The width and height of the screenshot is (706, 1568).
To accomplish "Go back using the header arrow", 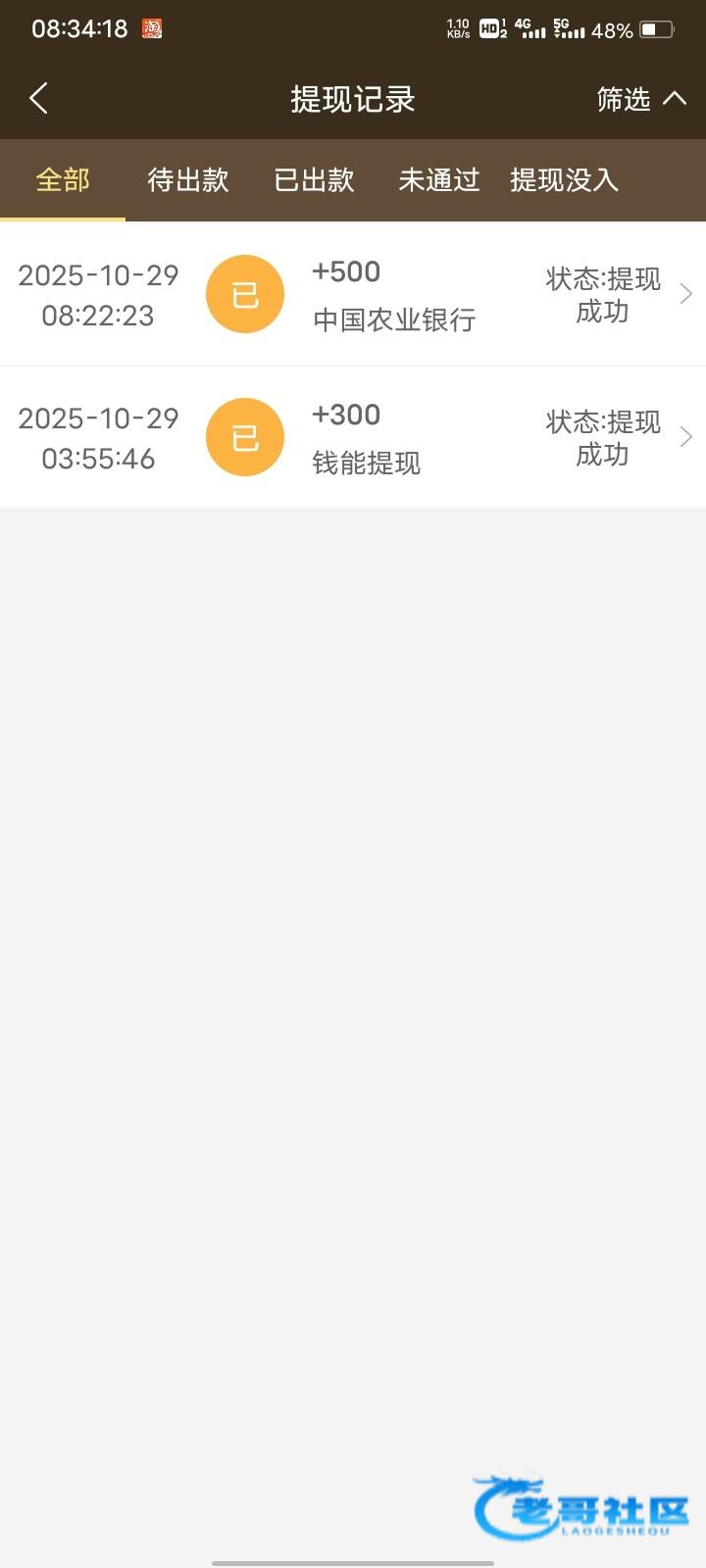I will pyautogui.click(x=39, y=98).
